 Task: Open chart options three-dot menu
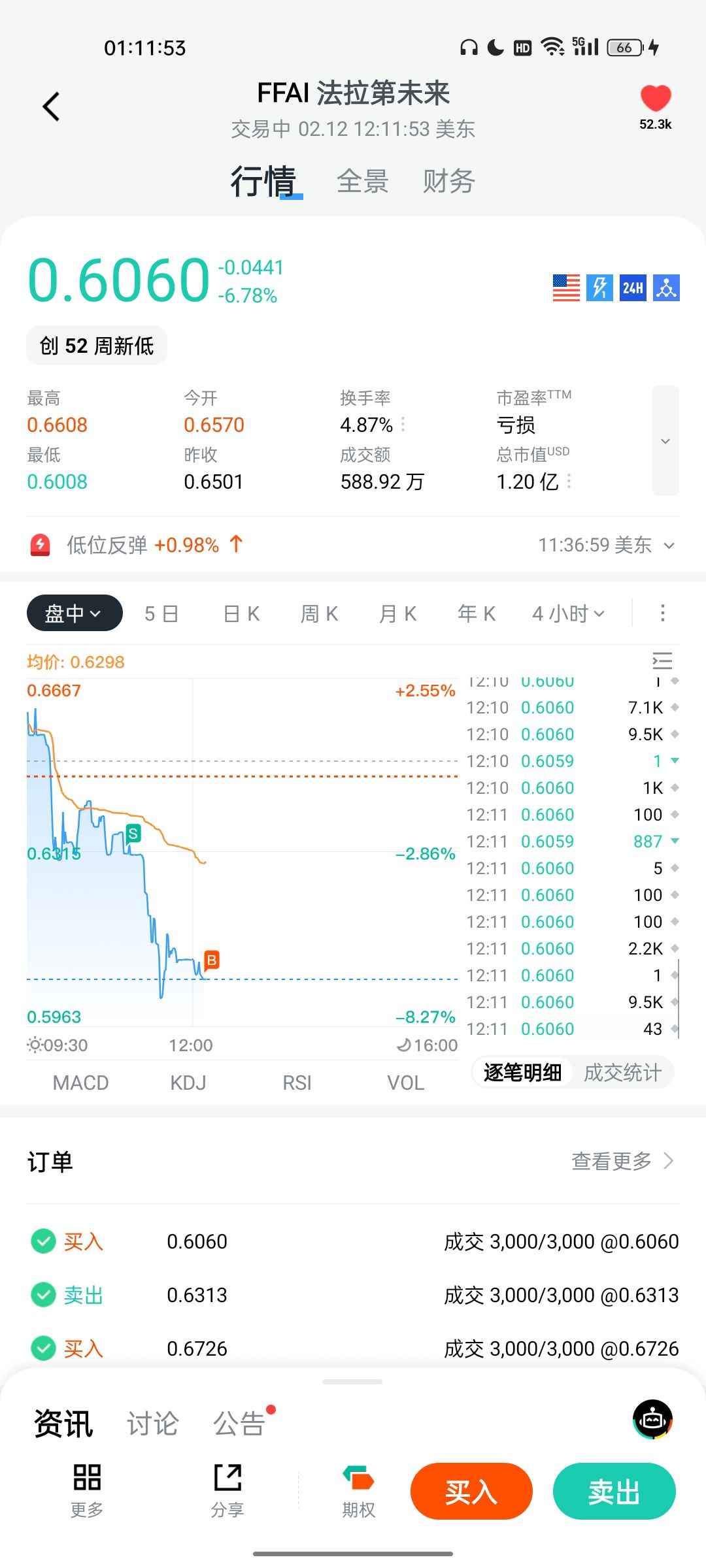662,613
